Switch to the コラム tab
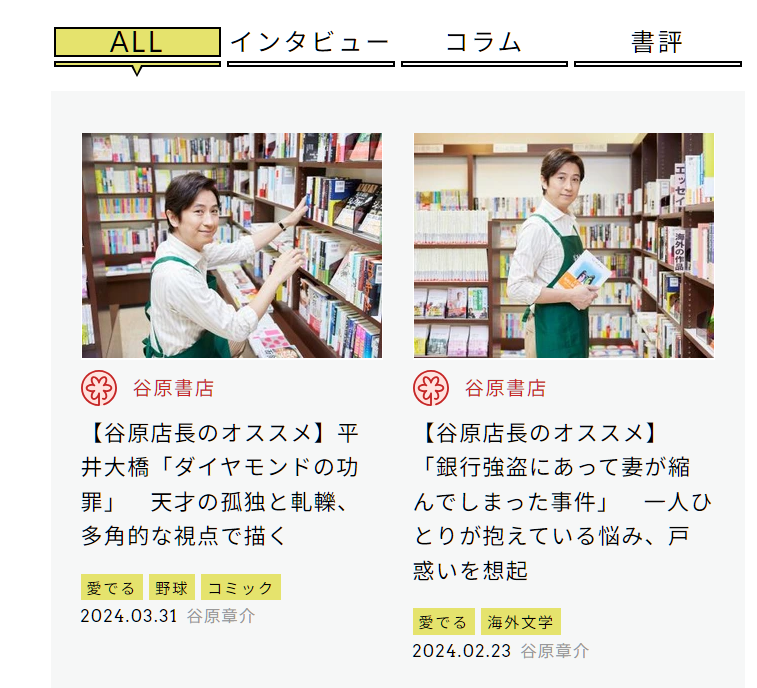 click(484, 42)
